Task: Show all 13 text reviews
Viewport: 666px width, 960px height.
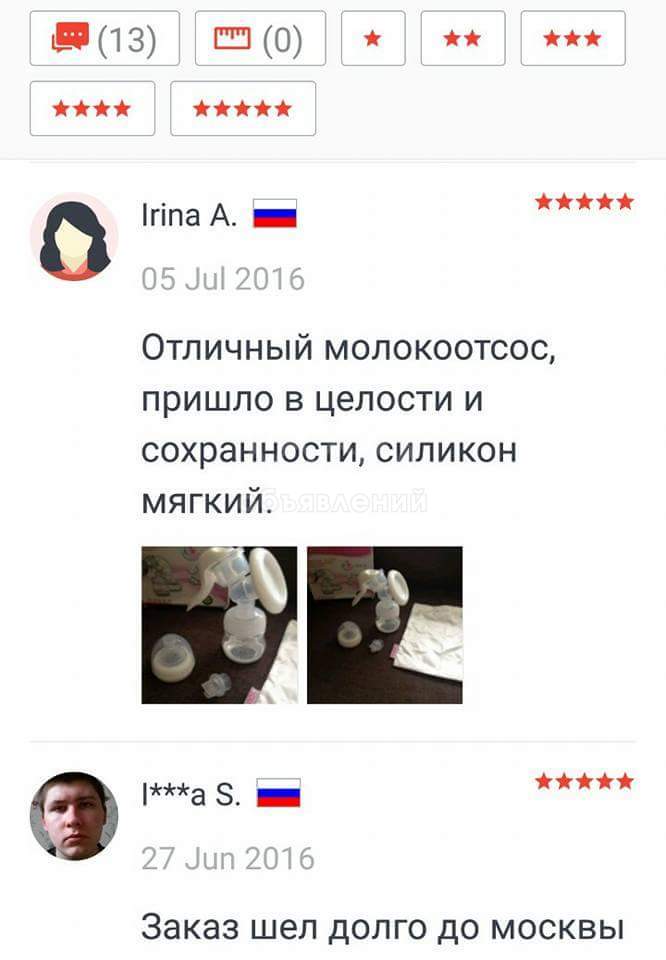Action: click(x=105, y=38)
